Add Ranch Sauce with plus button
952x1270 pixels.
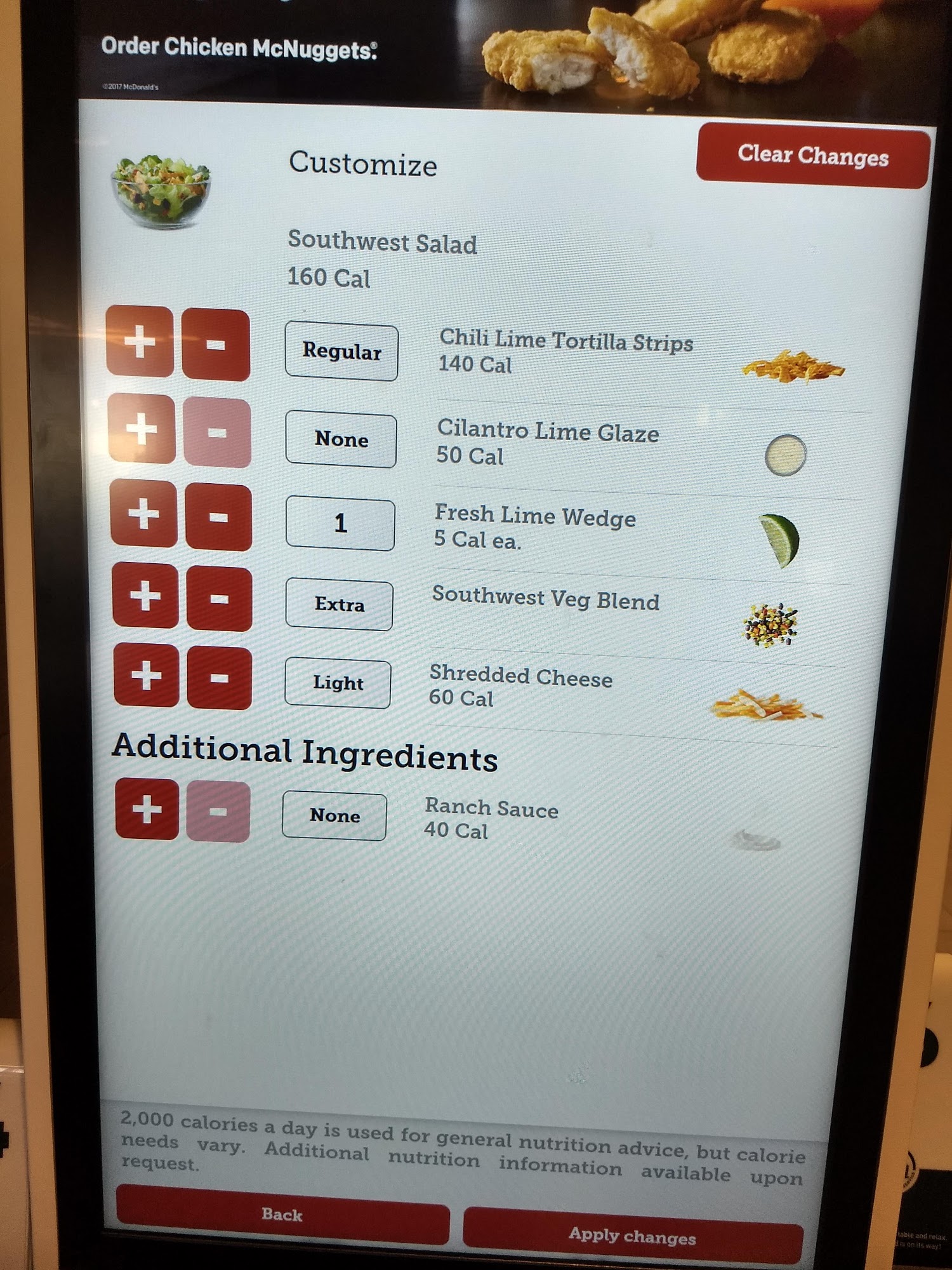[147, 810]
